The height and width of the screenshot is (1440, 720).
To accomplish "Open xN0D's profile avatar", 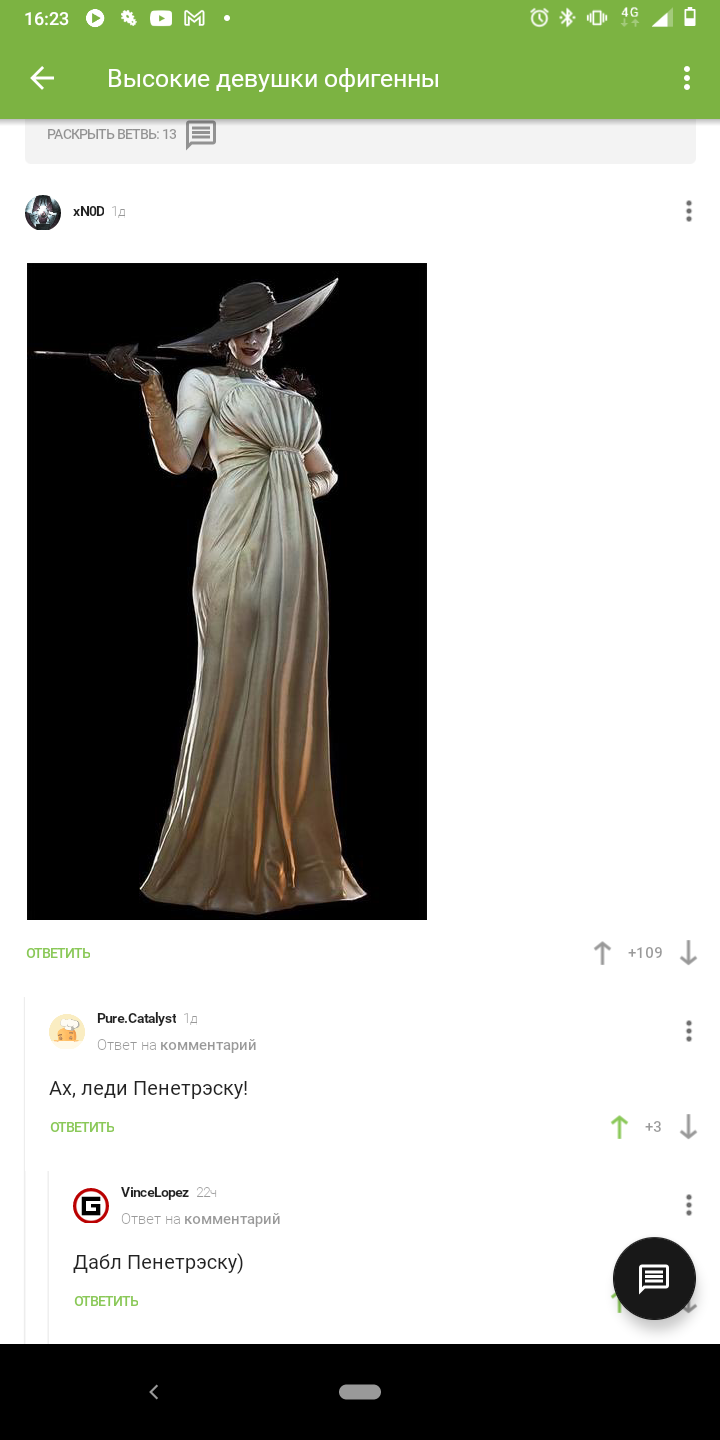I will pyautogui.click(x=43, y=212).
